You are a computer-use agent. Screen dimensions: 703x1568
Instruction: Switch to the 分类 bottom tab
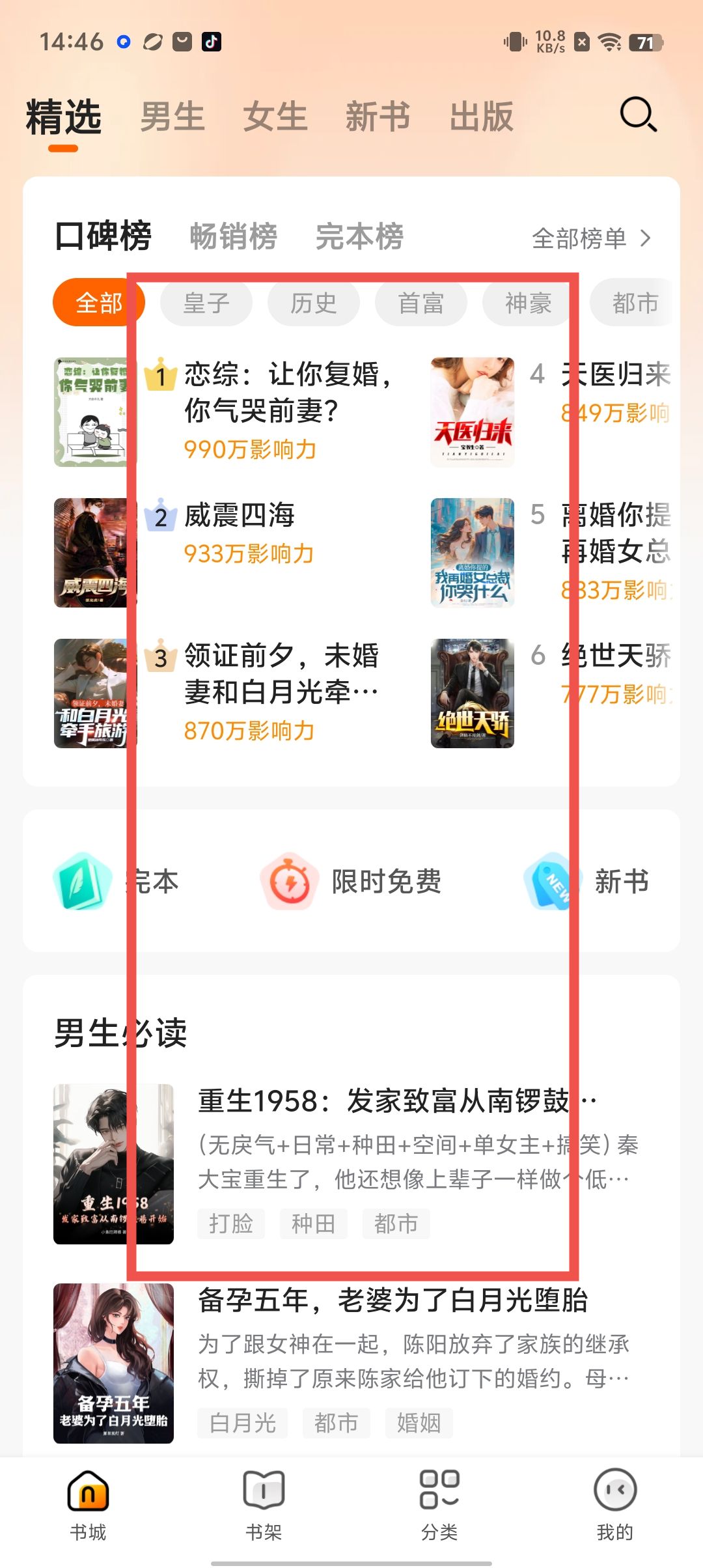439,1504
